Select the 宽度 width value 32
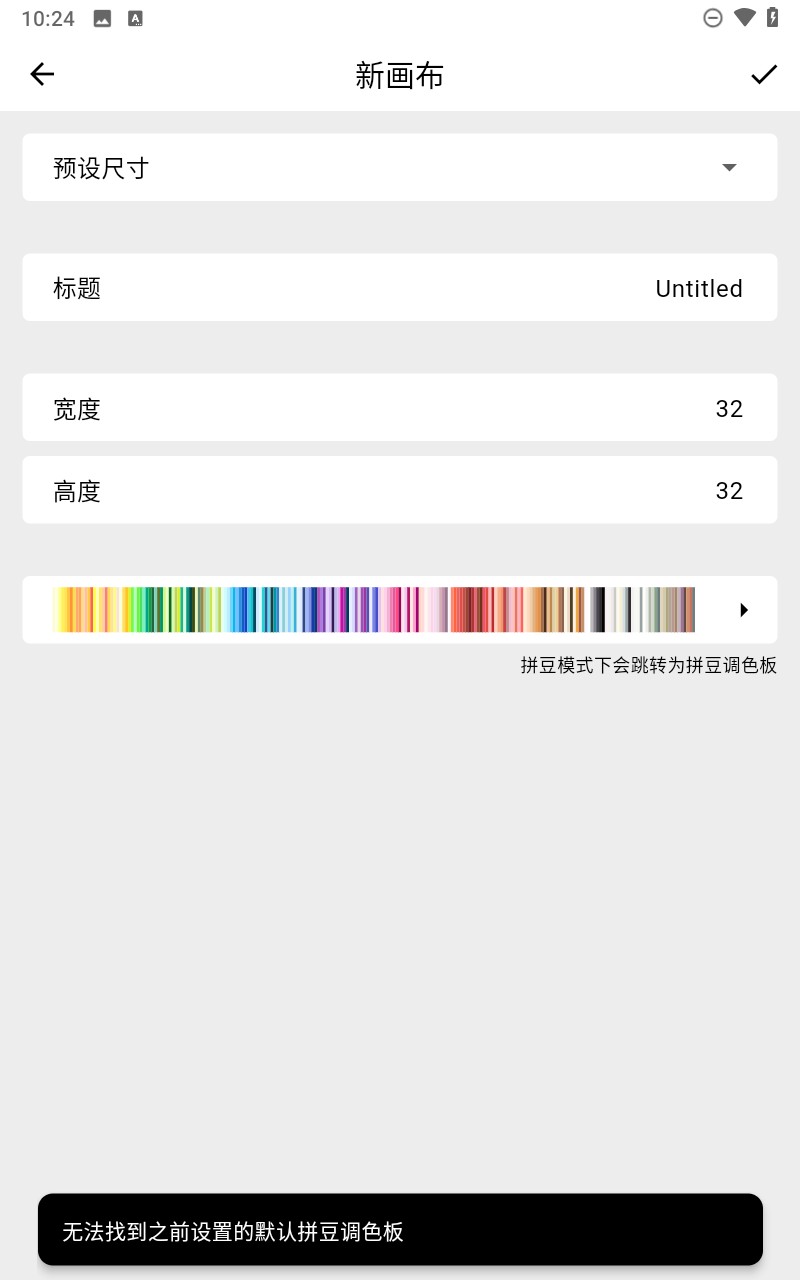800x1280 pixels. point(729,407)
